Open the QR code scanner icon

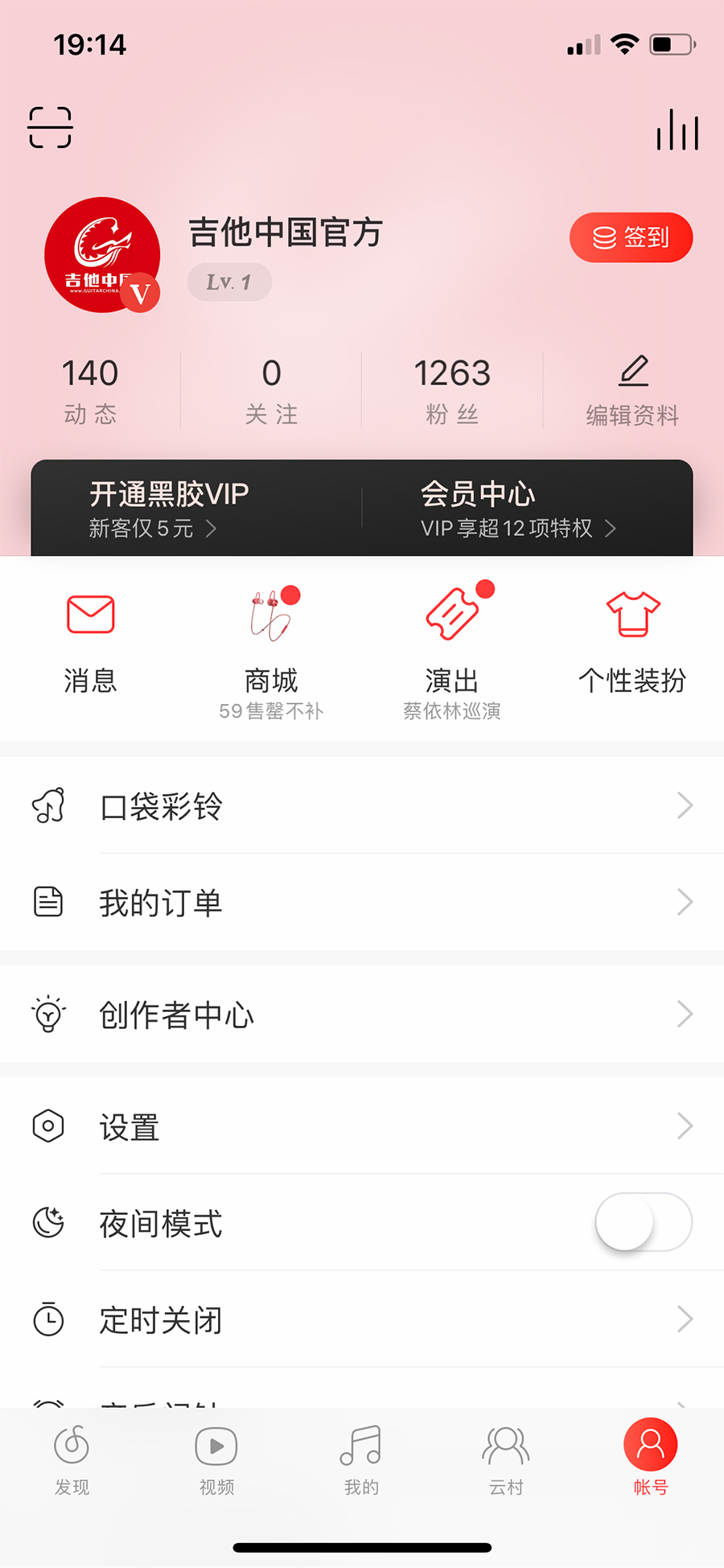click(50, 127)
